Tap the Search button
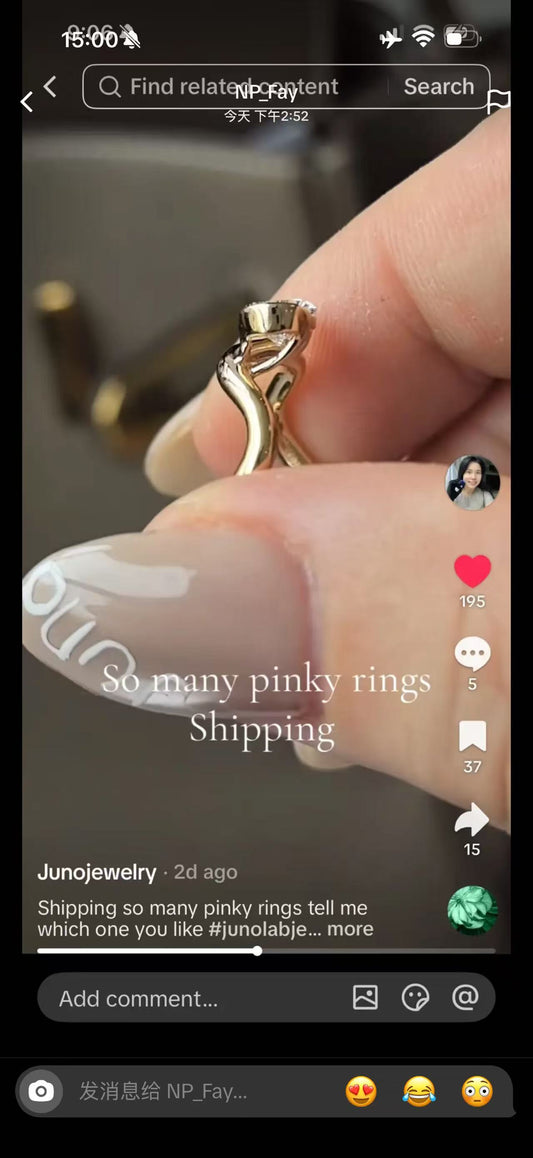Image resolution: width=533 pixels, height=1158 pixels. (439, 86)
